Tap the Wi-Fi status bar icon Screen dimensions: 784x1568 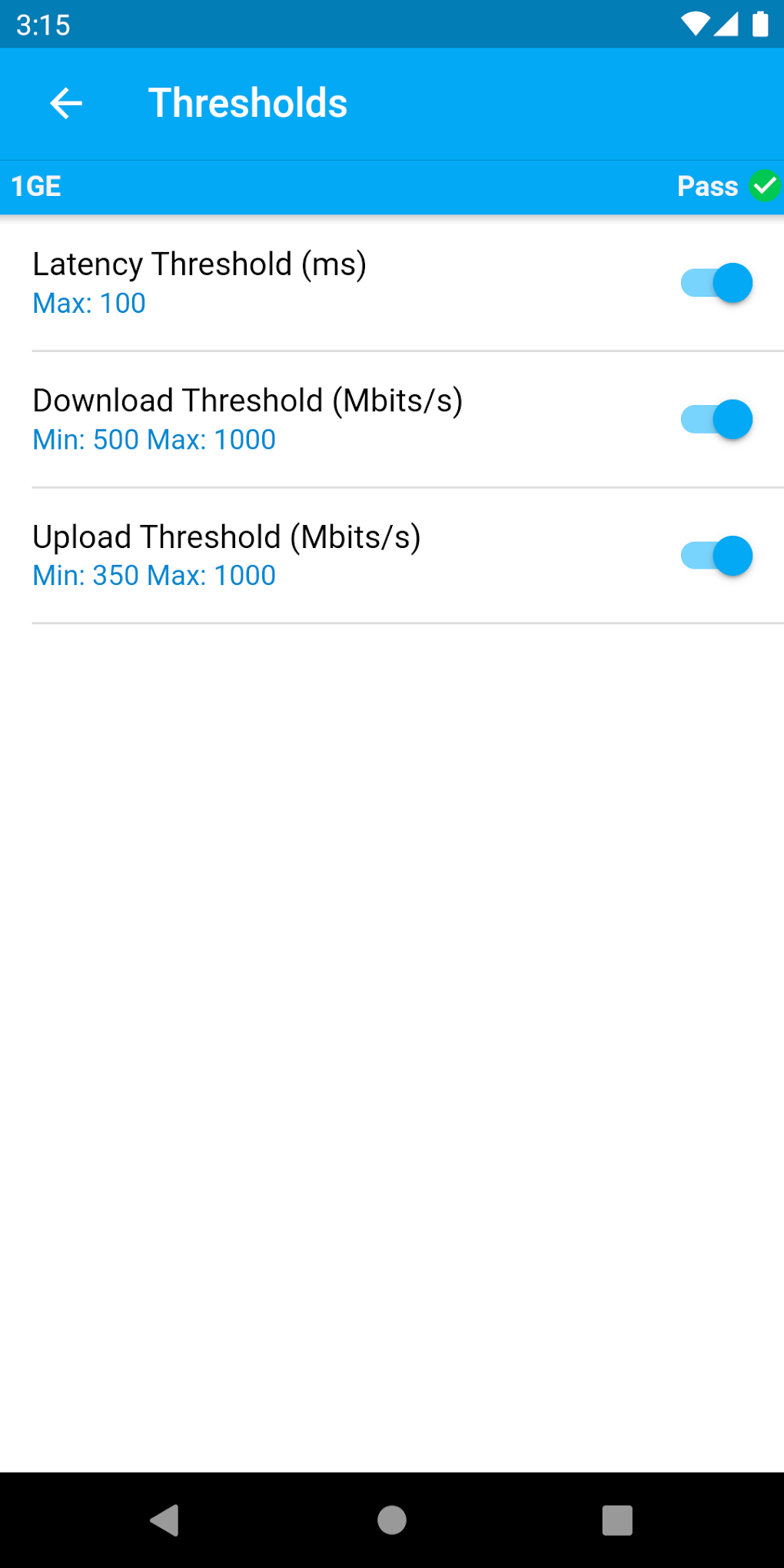698,25
